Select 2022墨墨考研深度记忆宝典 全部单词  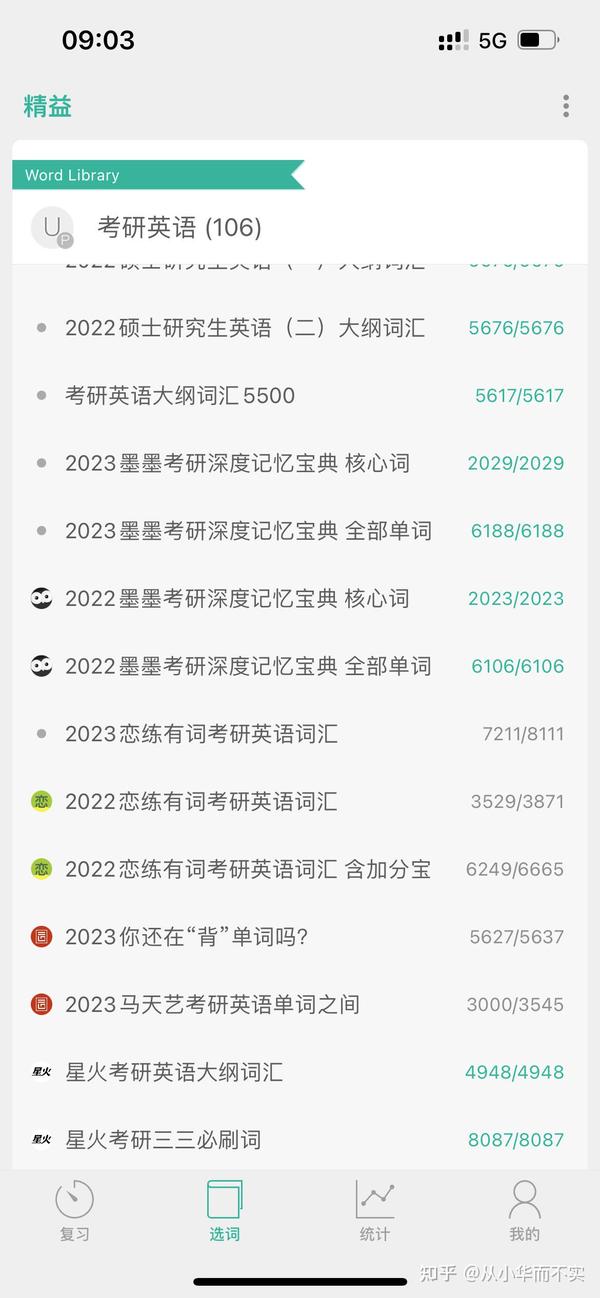[x=248, y=667]
